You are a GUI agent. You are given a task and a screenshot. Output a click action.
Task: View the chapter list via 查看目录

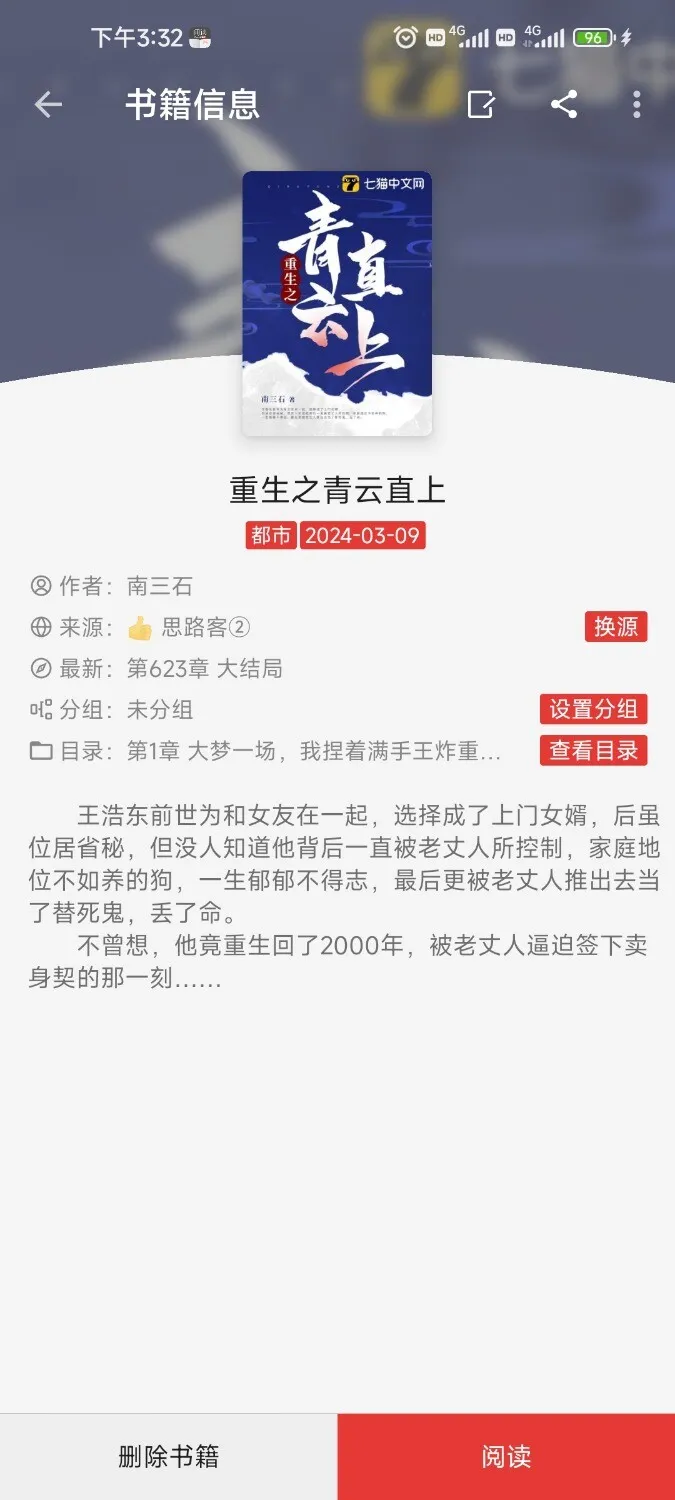[x=593, y=750]
